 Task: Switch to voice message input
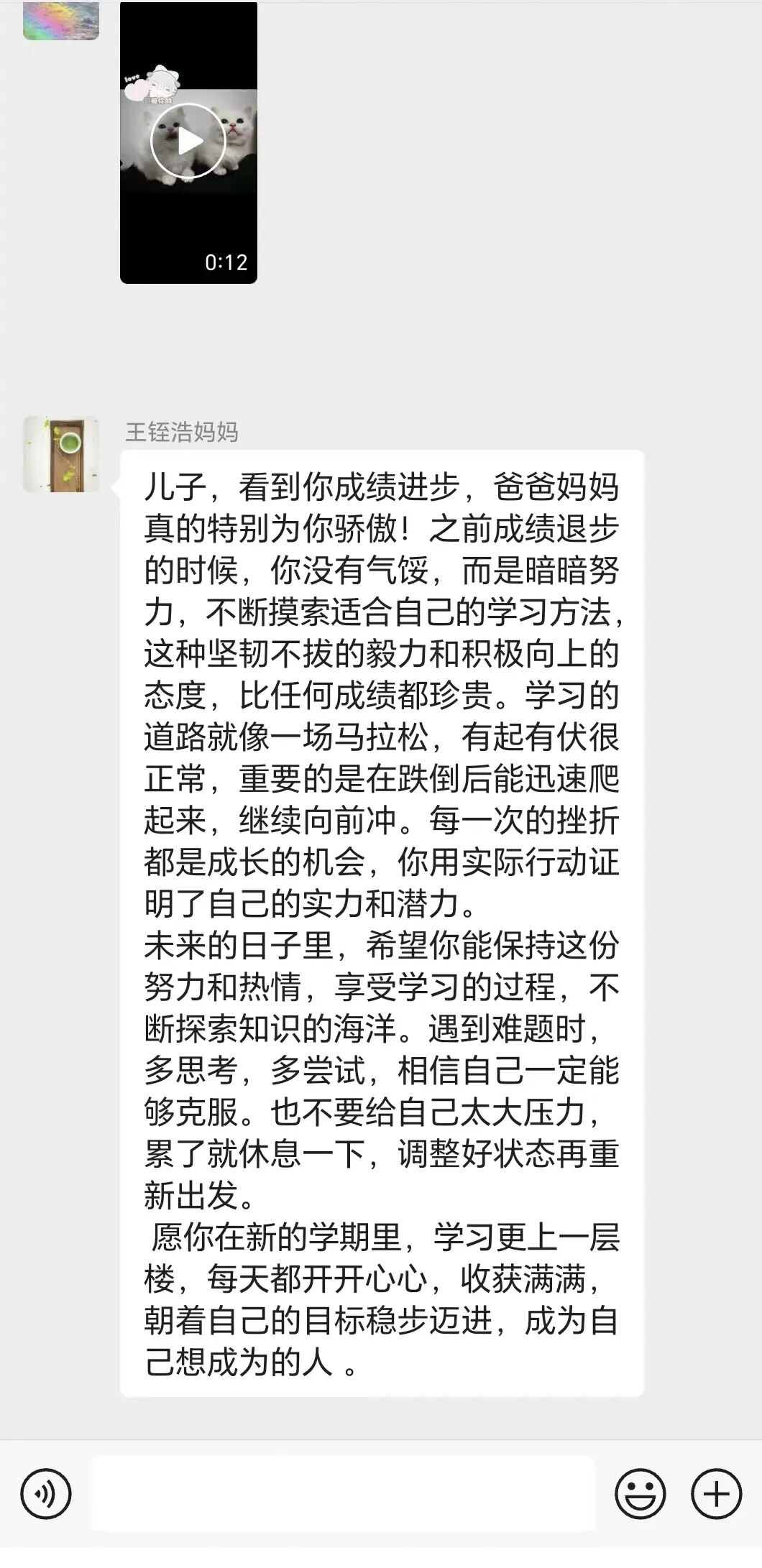pos(47,1495)
